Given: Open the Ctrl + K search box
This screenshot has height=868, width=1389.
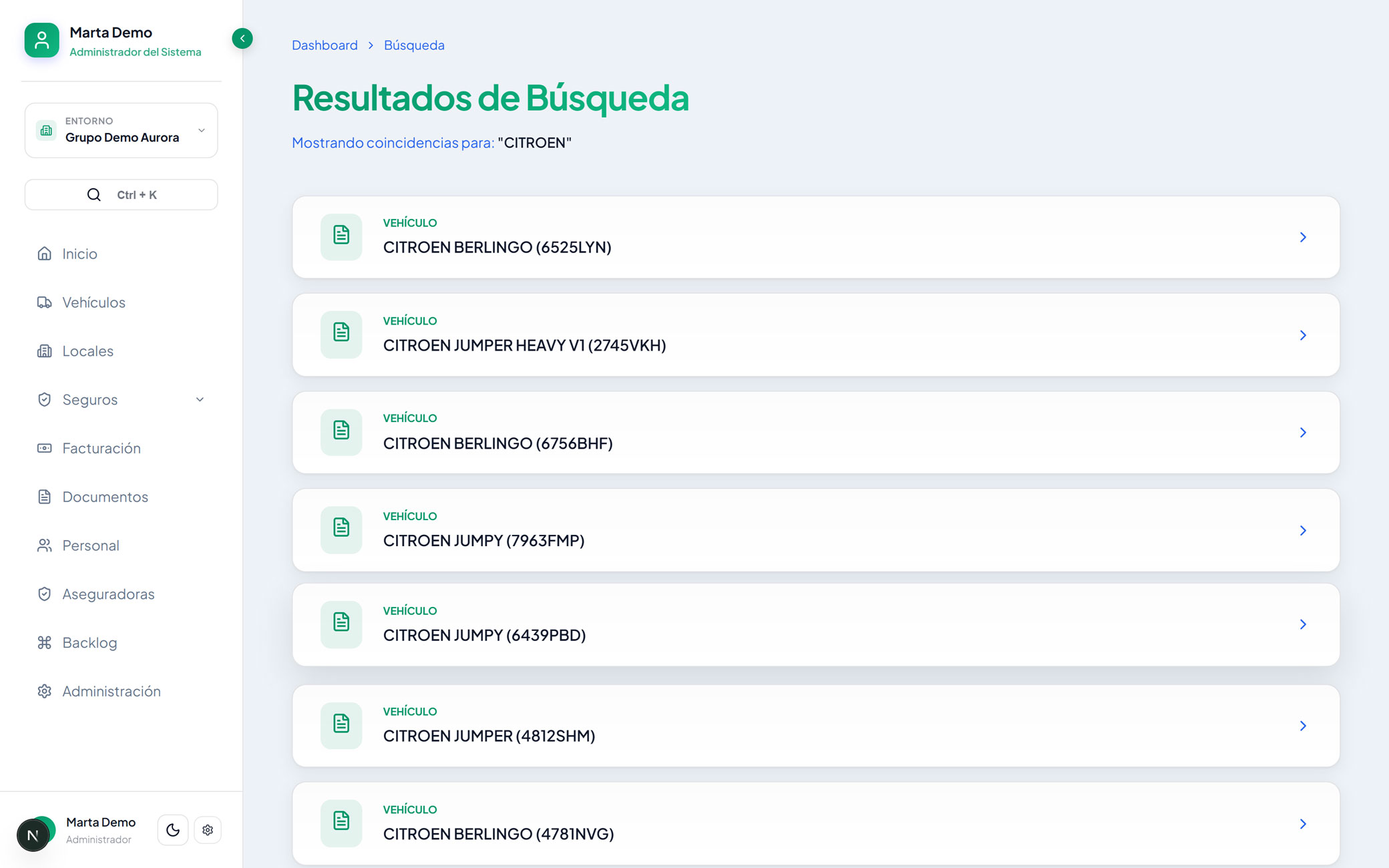Looking at the screenshot, I should pos(121,194).
